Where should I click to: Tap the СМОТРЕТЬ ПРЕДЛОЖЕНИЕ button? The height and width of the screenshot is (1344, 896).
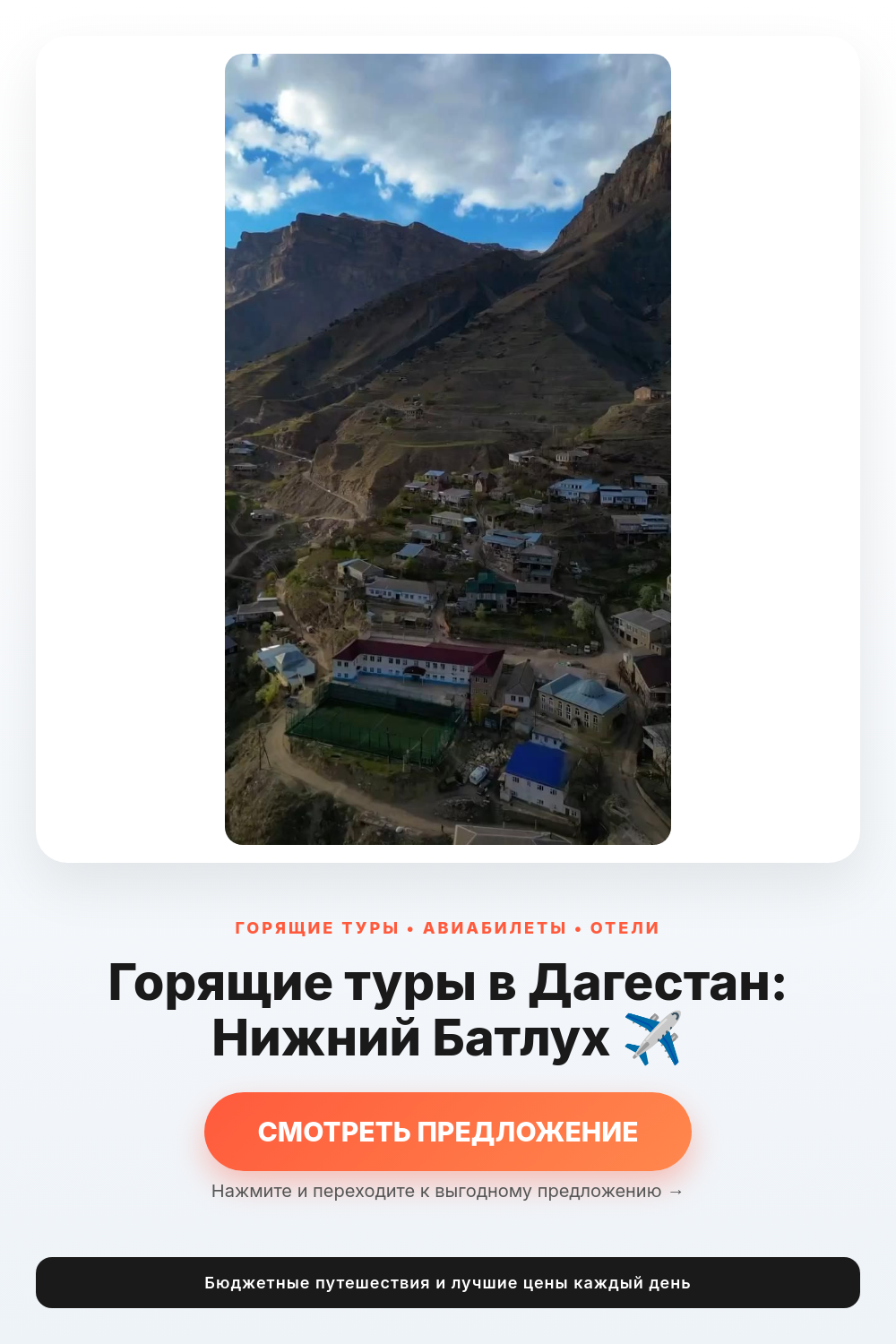(x=448, y=1132)
